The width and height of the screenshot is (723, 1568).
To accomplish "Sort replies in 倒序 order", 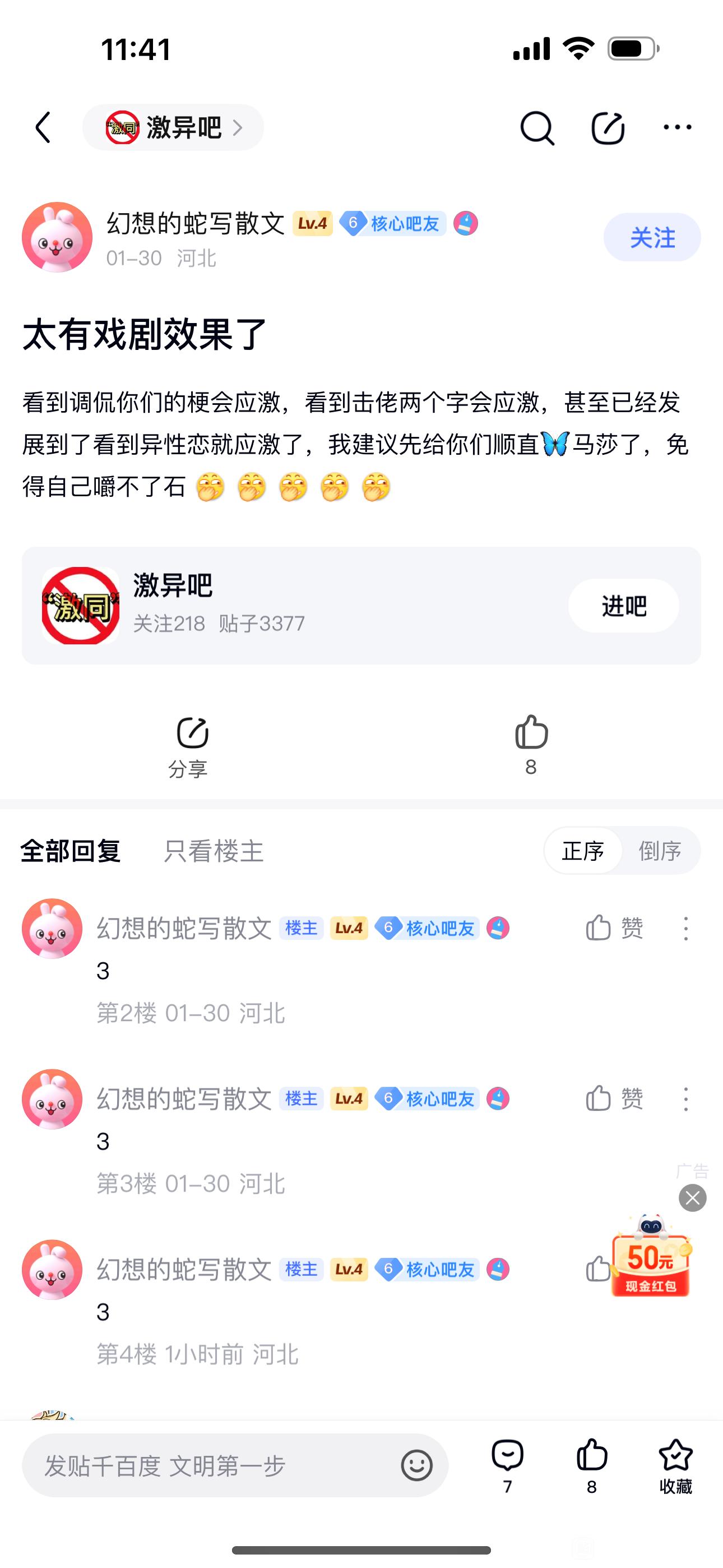I will coord(659,851).
